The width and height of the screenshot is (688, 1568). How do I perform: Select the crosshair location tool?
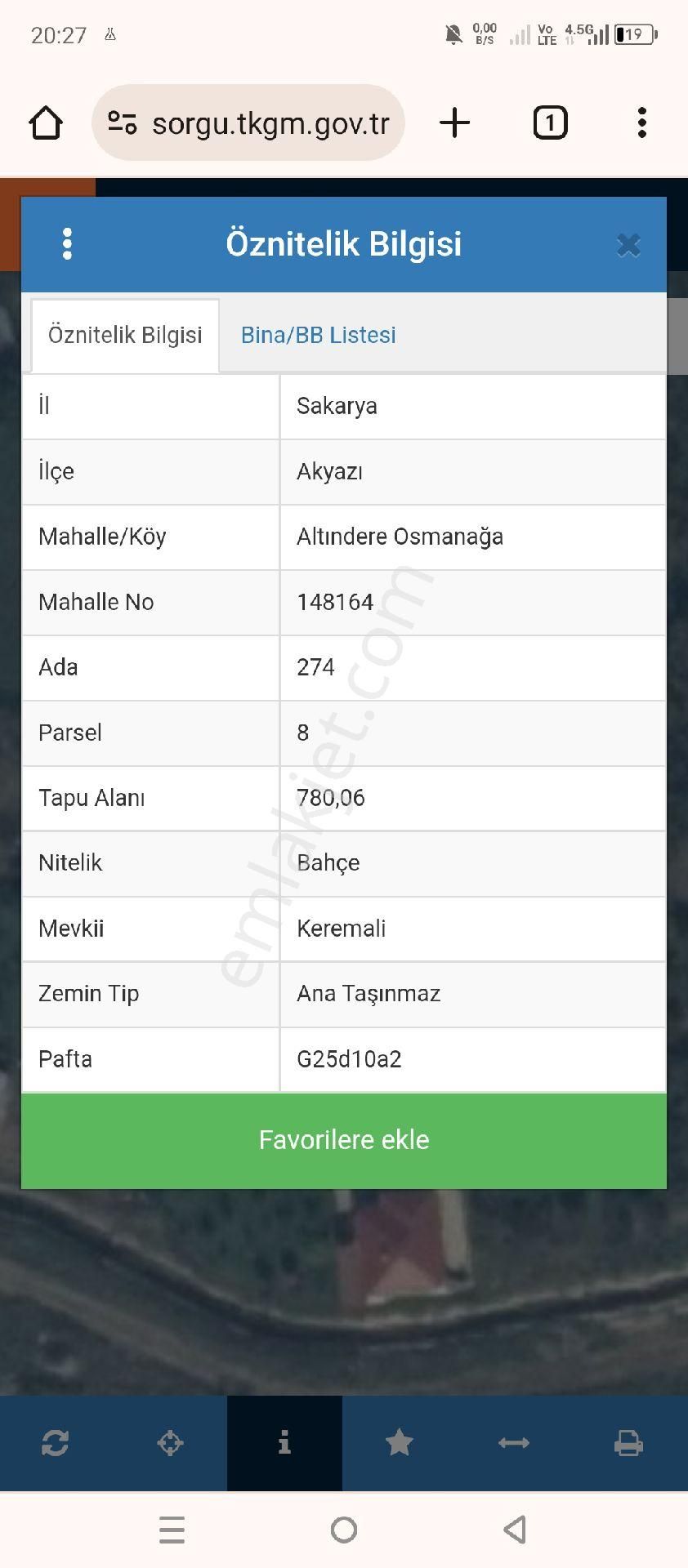pos(170,1442)
